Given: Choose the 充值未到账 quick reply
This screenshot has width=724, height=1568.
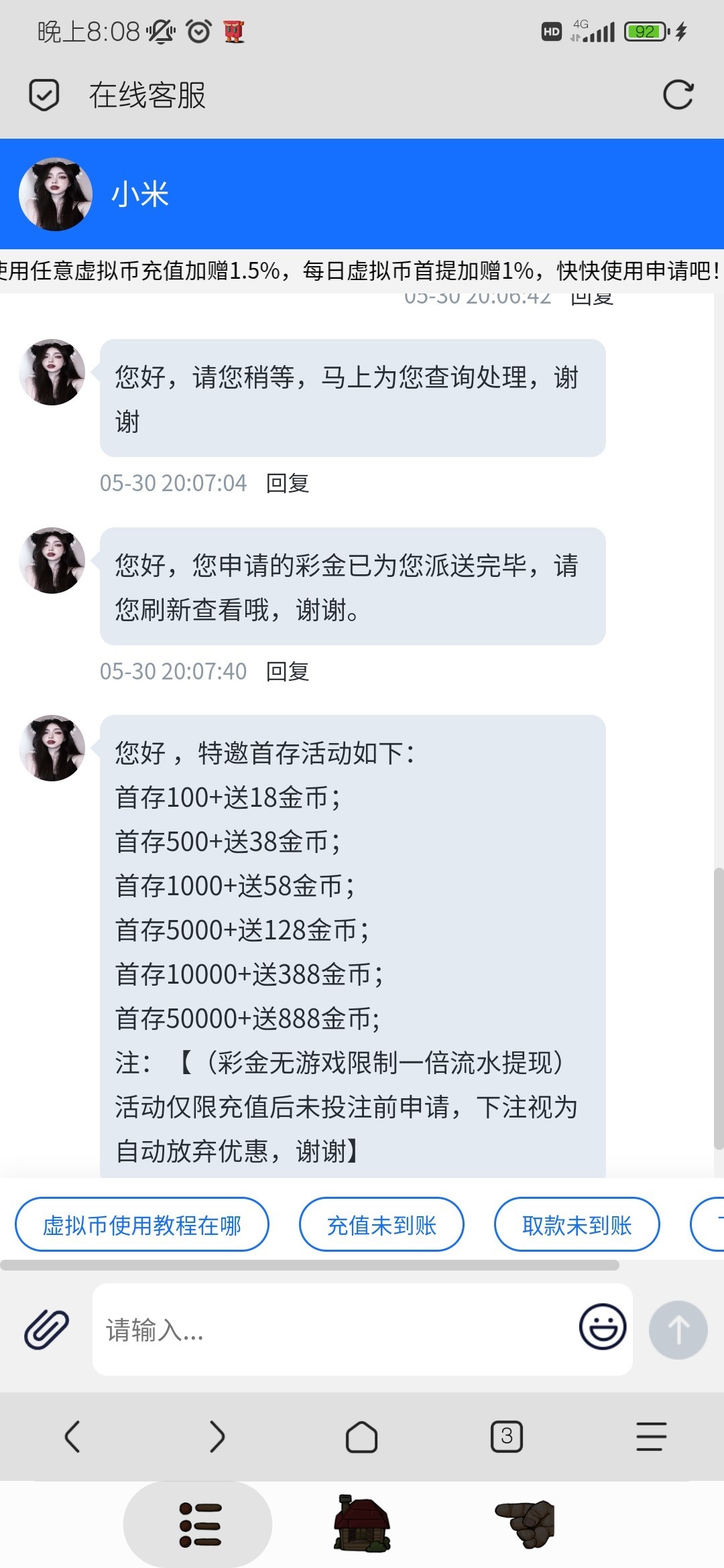Looking at the screenshot, I should click(381, 1225).
